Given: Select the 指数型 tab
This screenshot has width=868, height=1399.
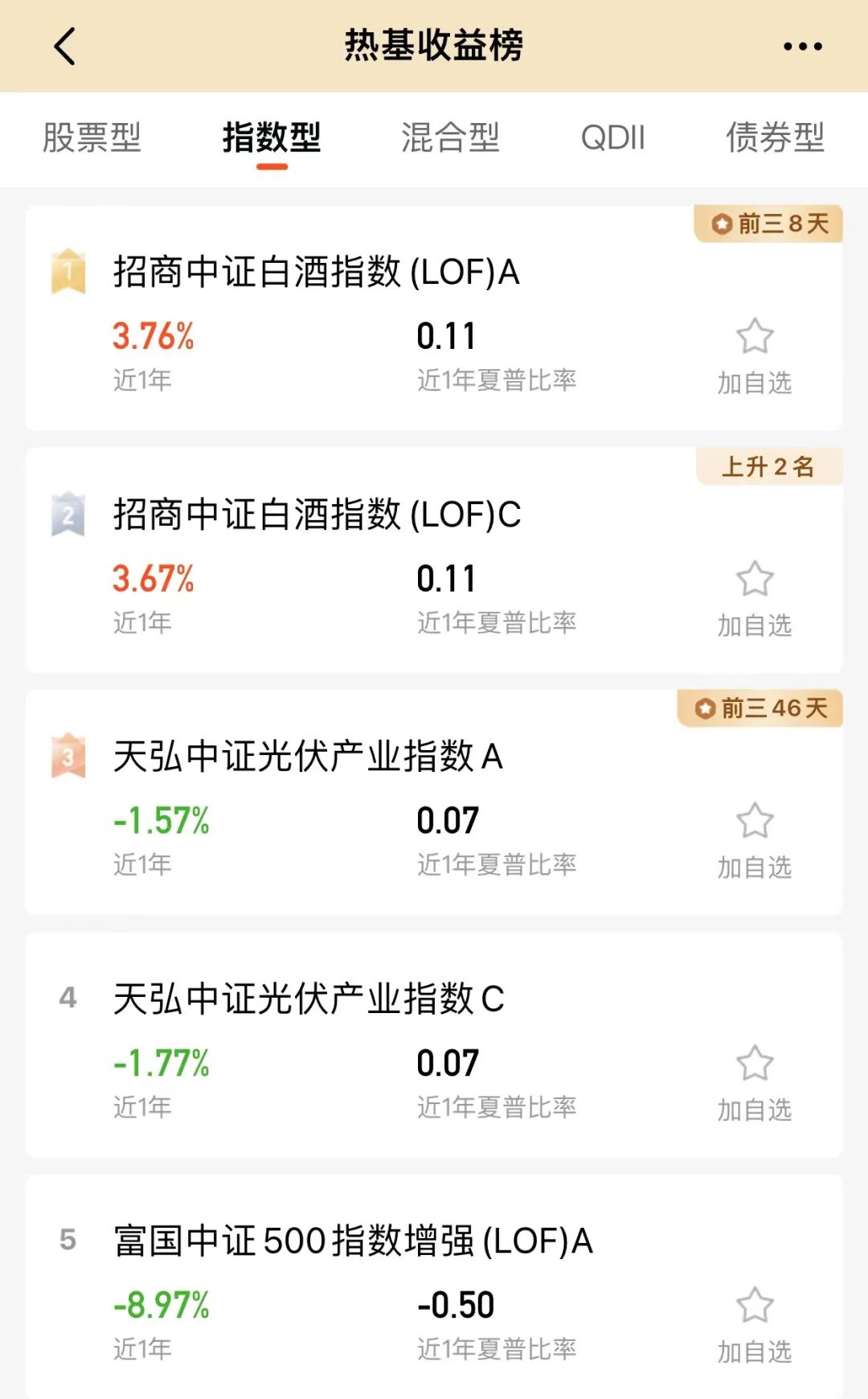Looking at the screenshot, I should [x=272, y=137].
